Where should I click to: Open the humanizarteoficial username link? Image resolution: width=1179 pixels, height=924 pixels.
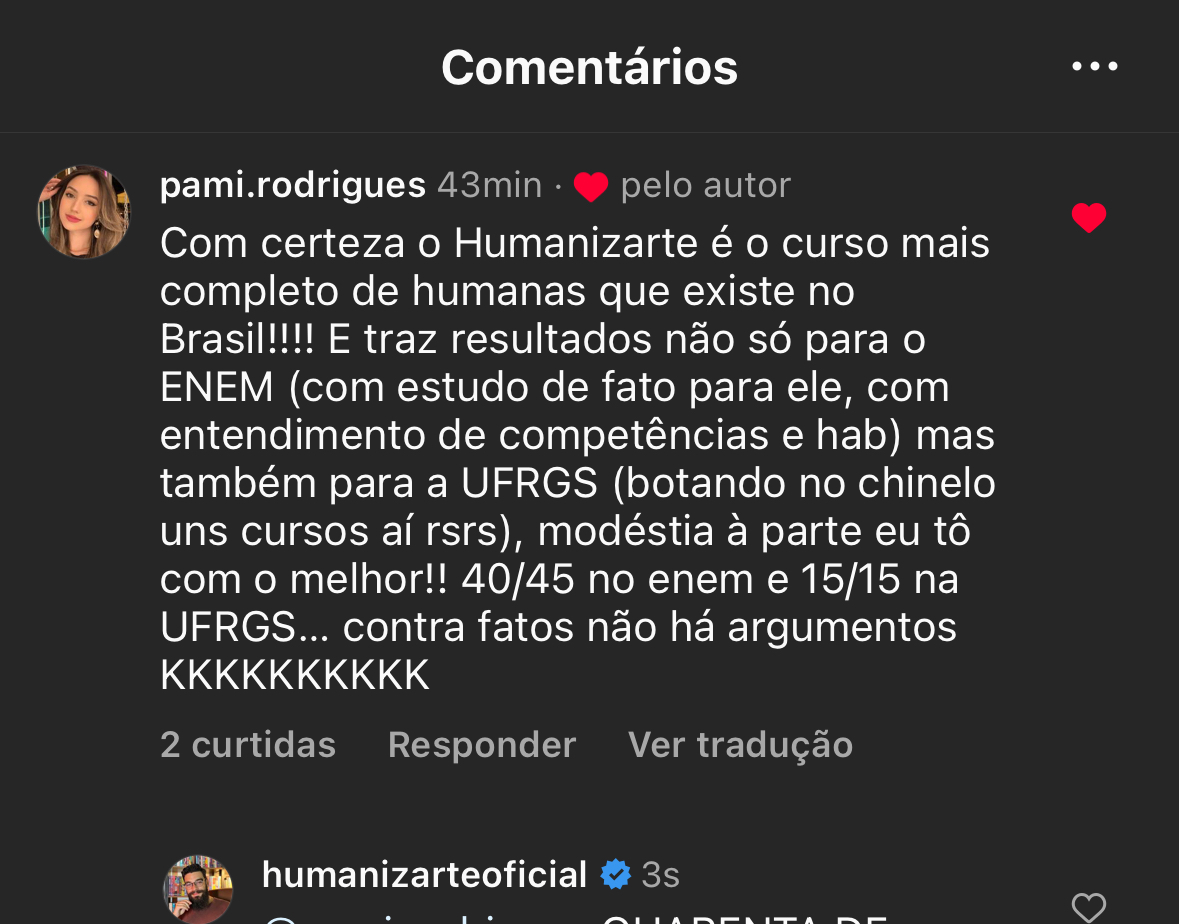(x=424, y=875)
